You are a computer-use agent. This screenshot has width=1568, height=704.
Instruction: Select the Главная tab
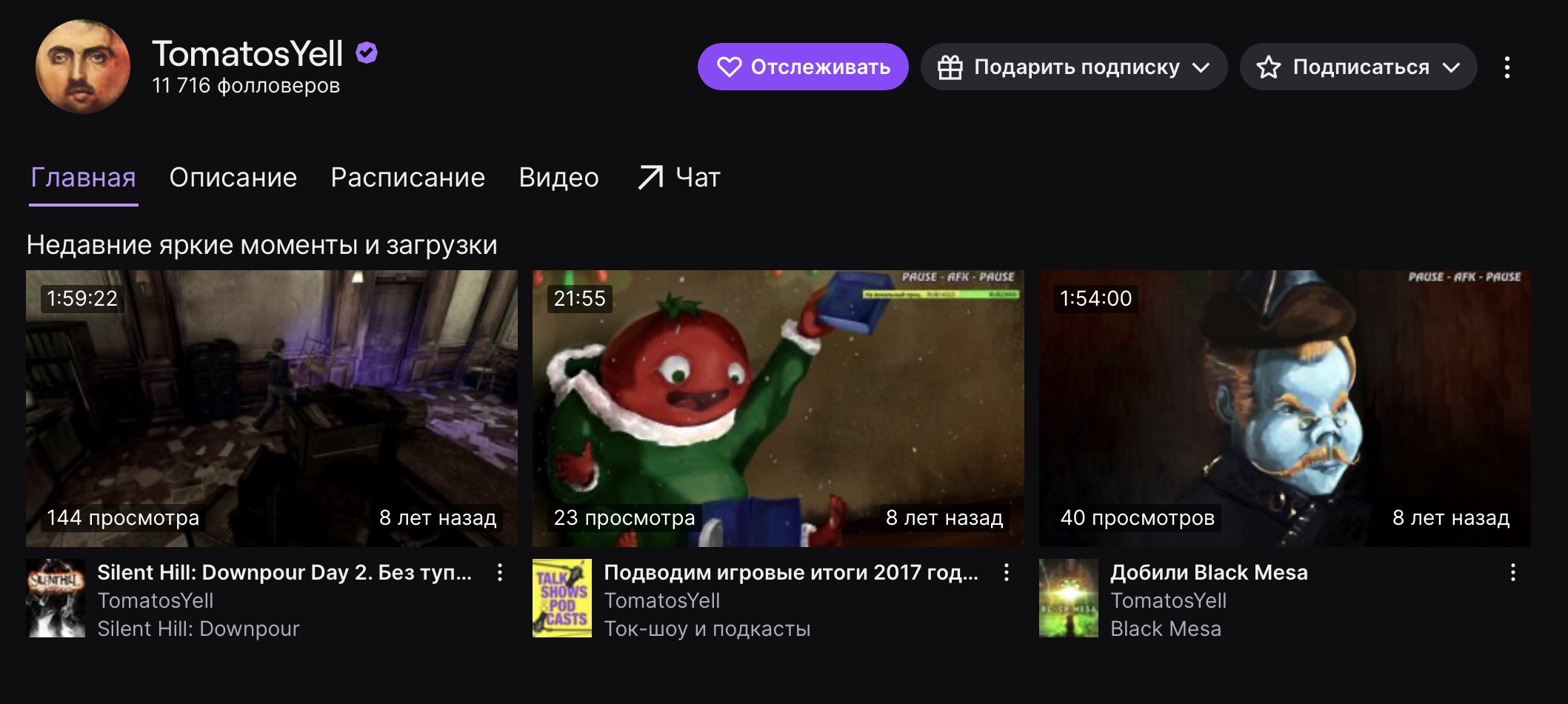84,178
